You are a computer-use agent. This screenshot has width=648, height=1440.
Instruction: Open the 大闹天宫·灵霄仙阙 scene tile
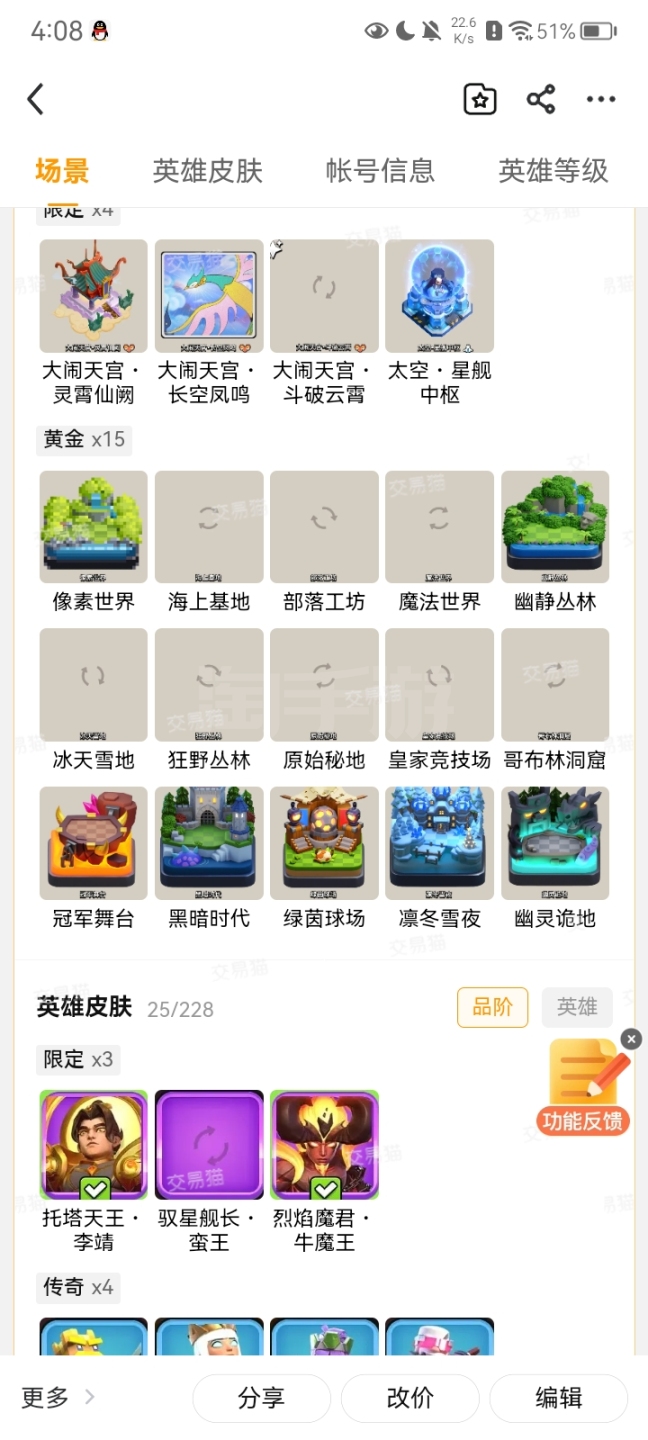click(x=93, y=296)
